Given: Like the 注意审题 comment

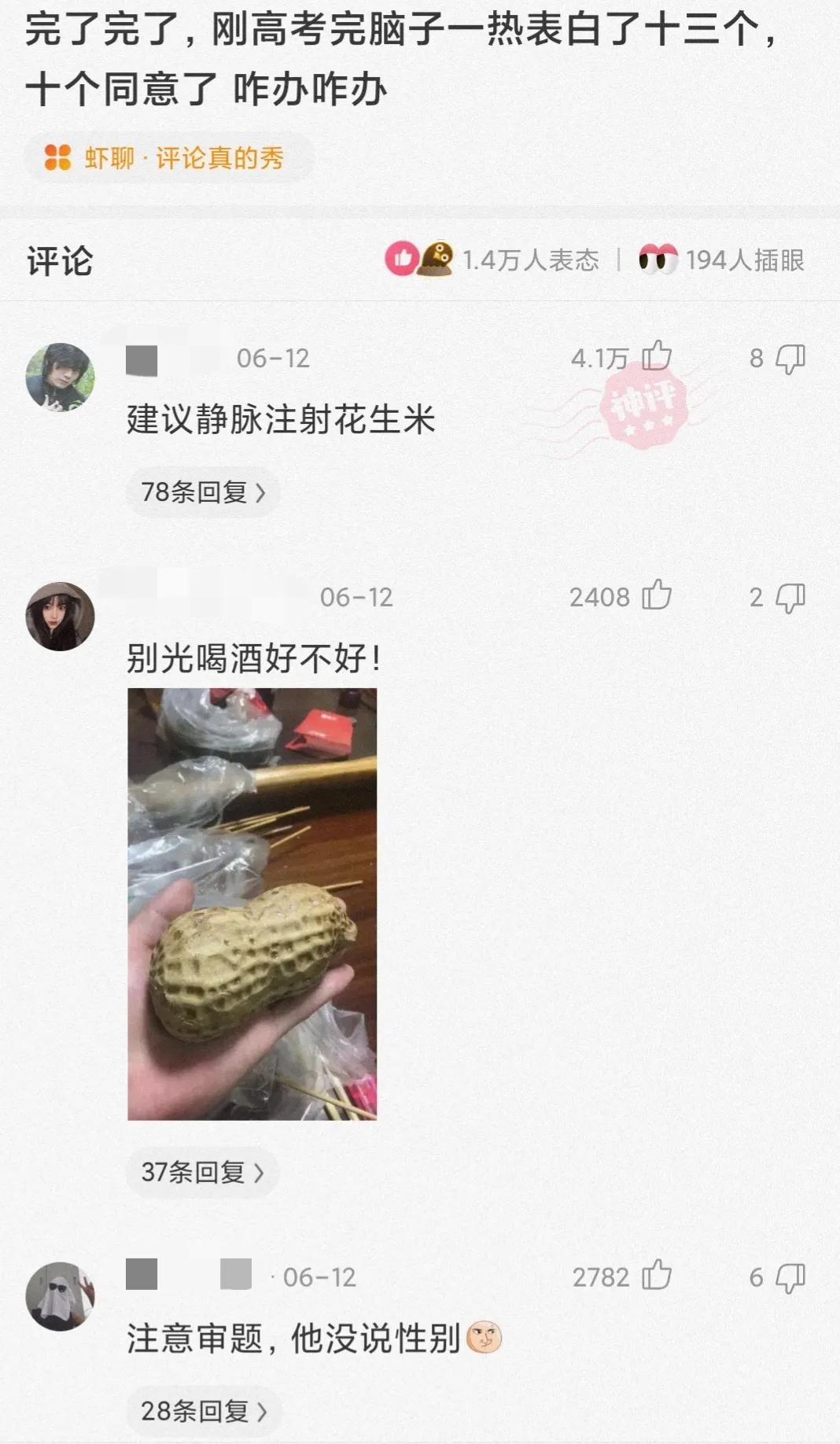Looking at the screenshot, I should (657, 1276).
